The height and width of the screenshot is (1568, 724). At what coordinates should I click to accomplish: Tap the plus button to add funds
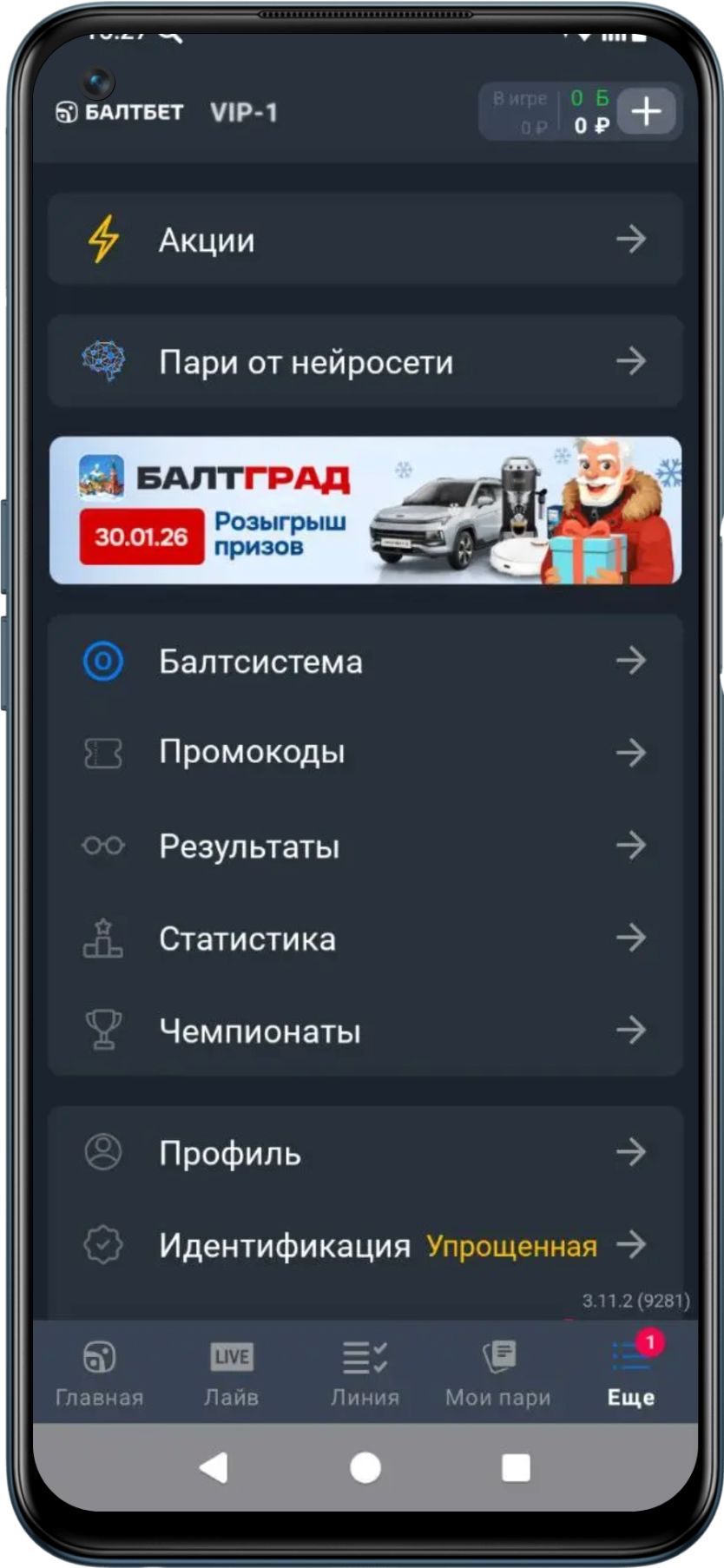coord(646,112)
